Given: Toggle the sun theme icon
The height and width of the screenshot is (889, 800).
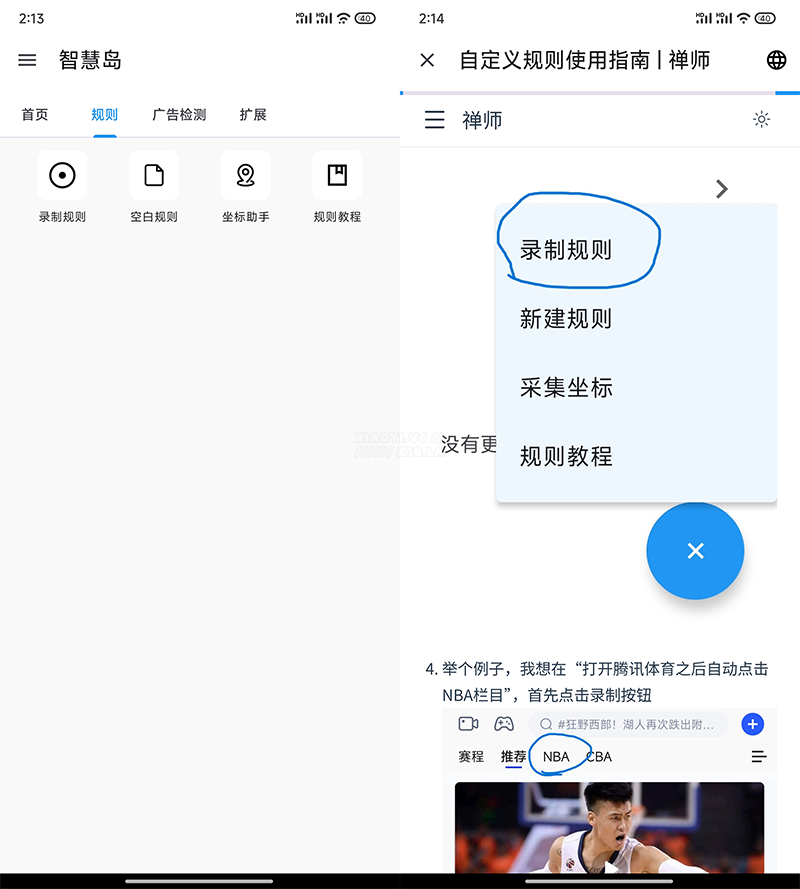Looking at the screenshot, I should tap(762, 120).
